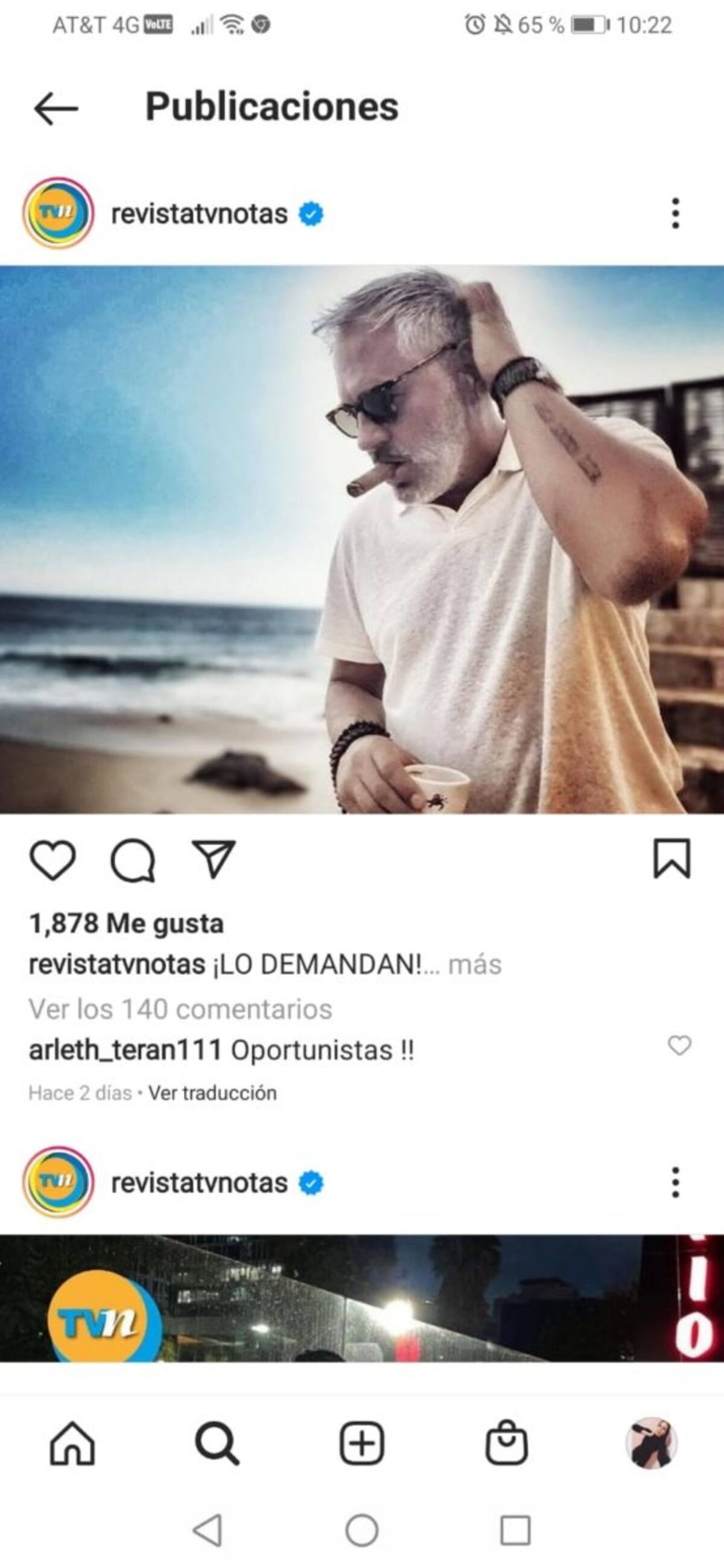Like arleth_teran111's comment
The height and width of the screenshot is (1568, 724).
pyautogui.click(x=679, y=1046)
